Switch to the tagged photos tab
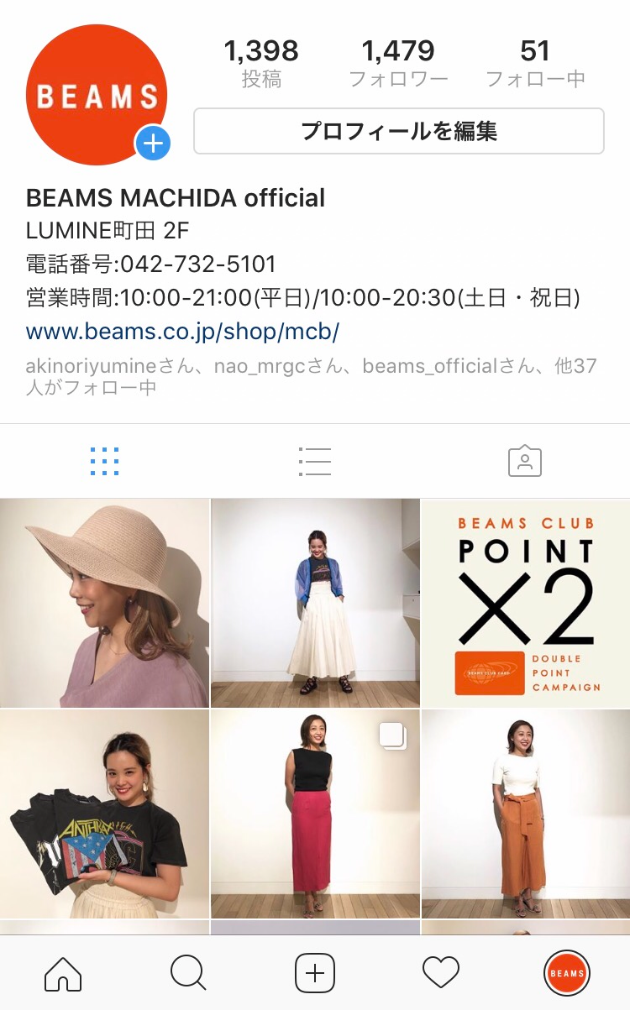This screenshot has height=1010, width=630. (525, 461)
